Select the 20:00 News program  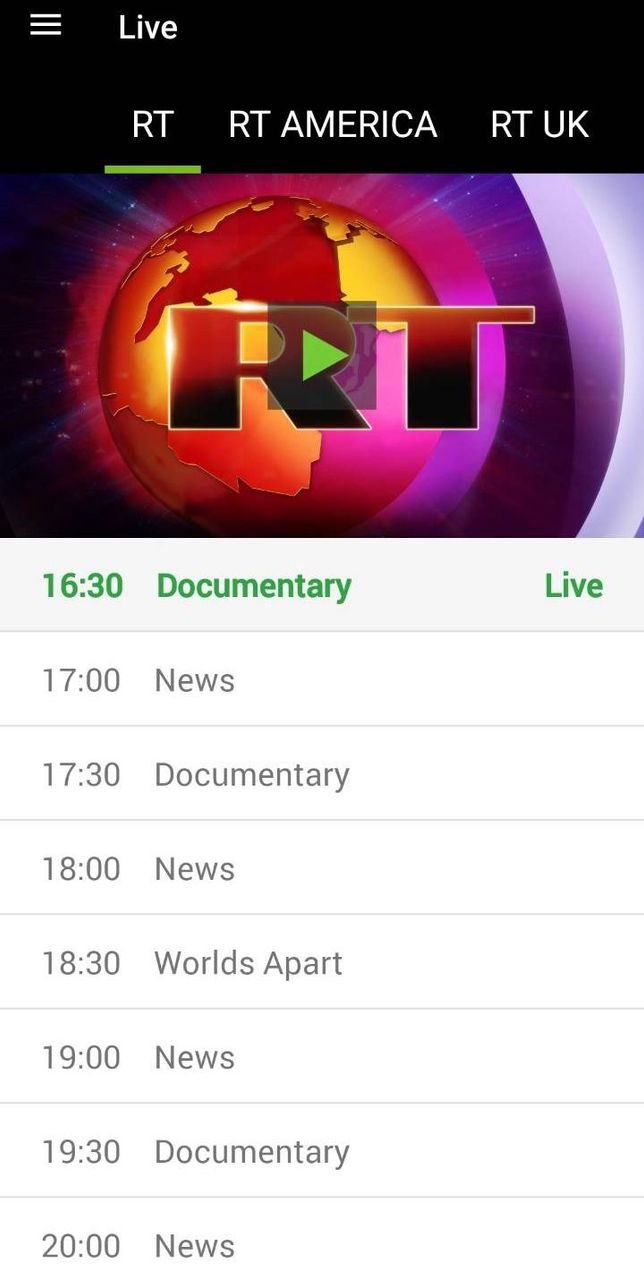pos(322,1245)
